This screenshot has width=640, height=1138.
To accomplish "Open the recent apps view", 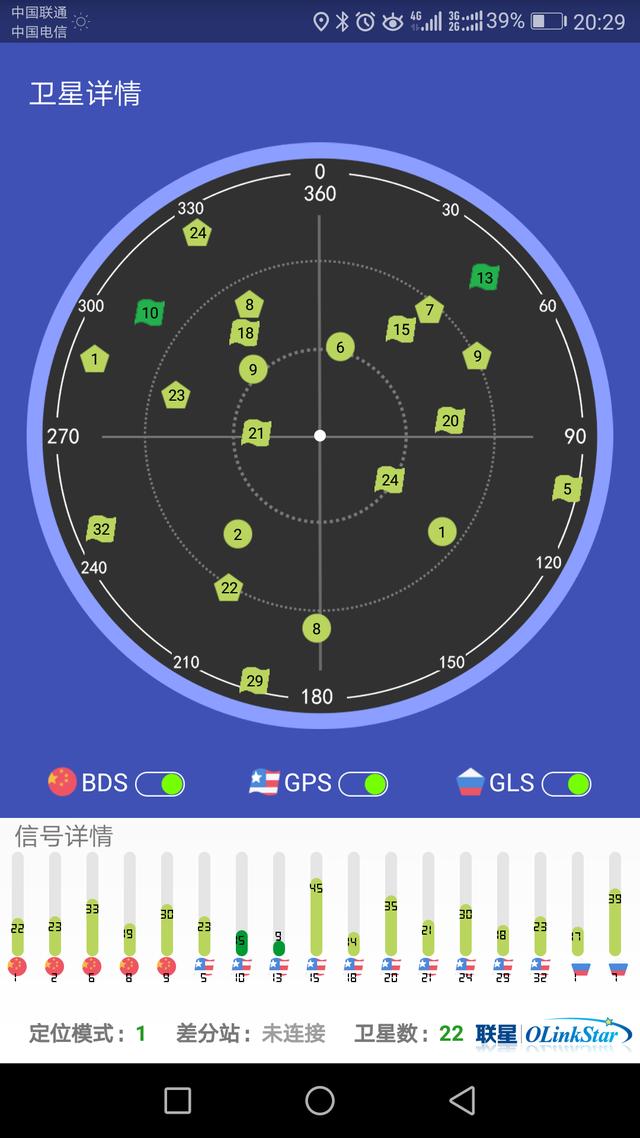I will click(x=178, y=1101).
